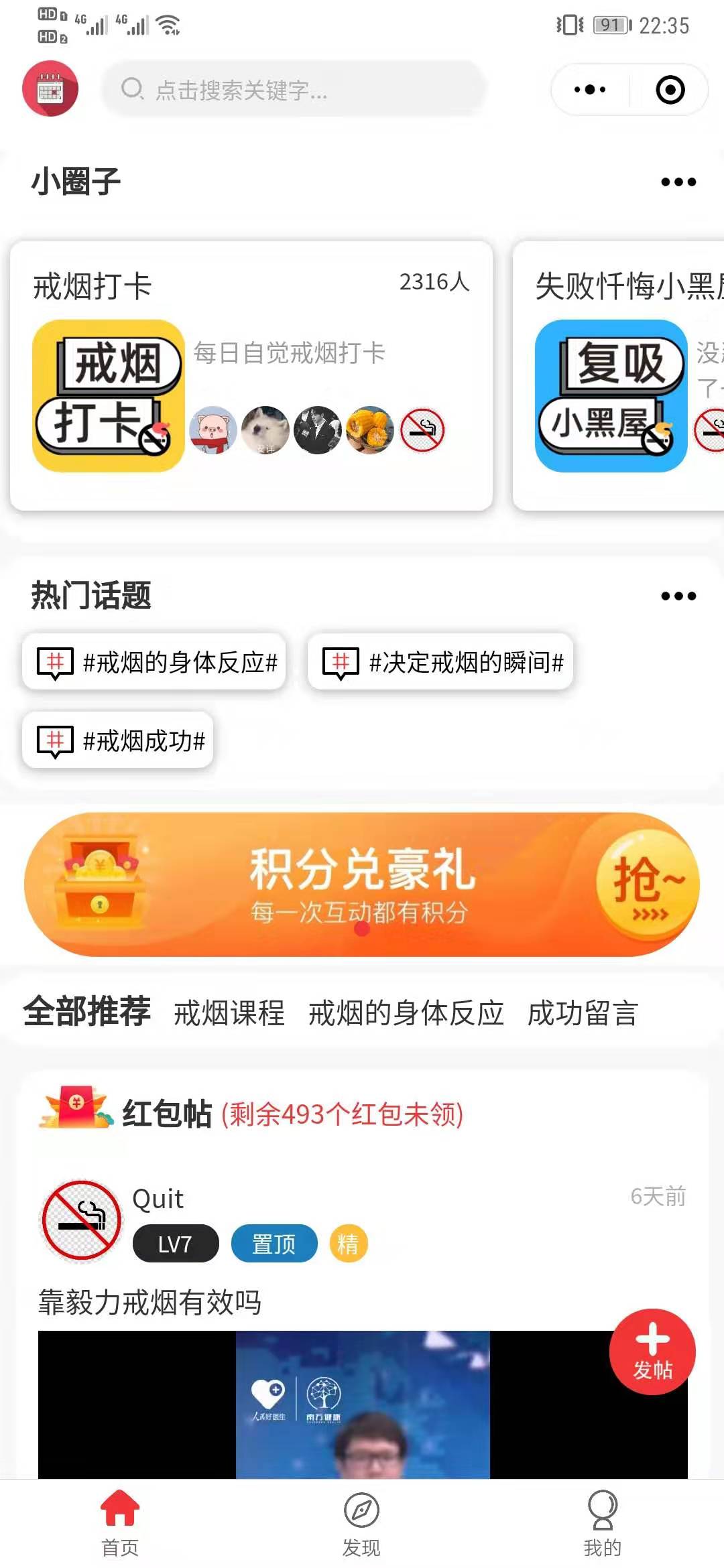Select the topic #决定戒烟的瞬间#
This screenshot has width=724, height=1568.
[x=440, y=662]
